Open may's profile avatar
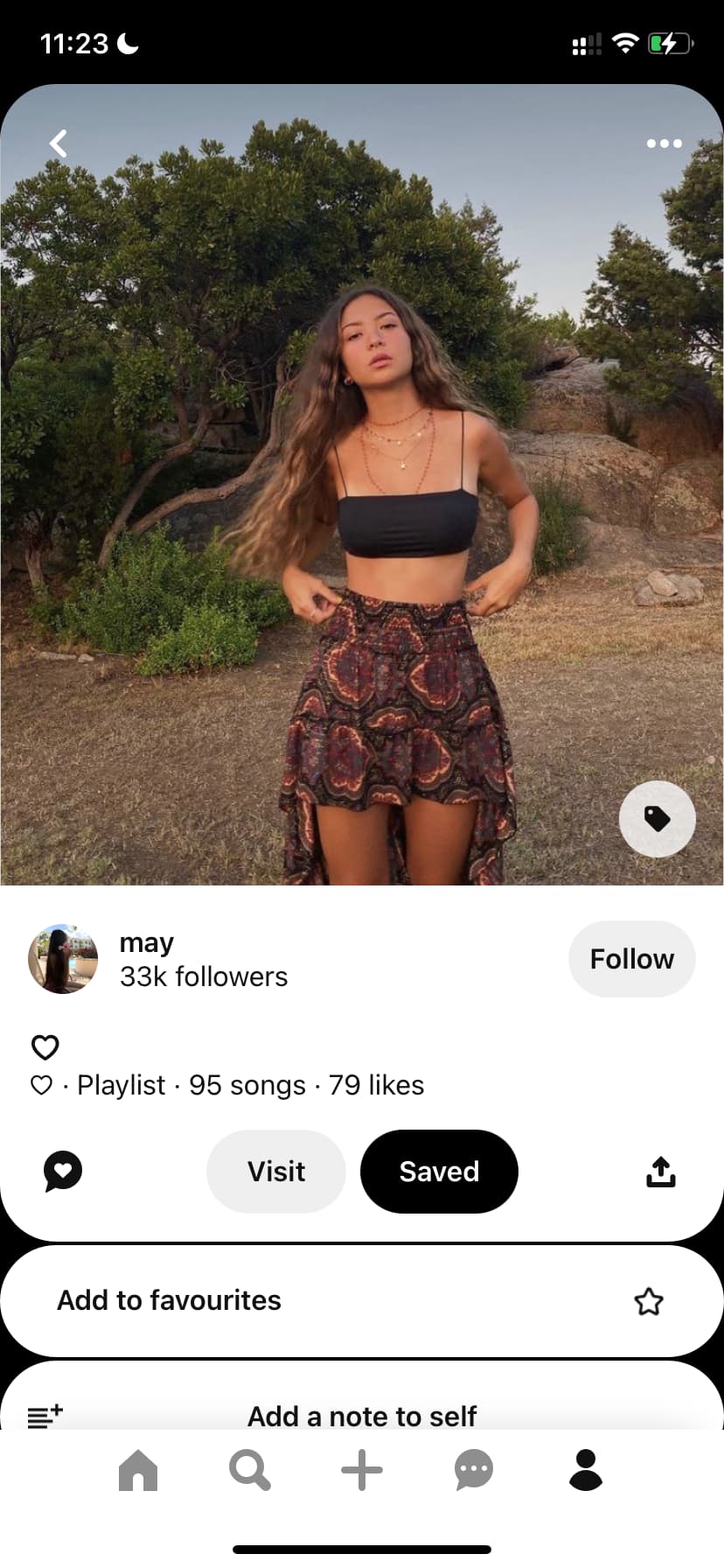Image resolution: width=724 pixels, height=1568 pixels. point(63,959)
